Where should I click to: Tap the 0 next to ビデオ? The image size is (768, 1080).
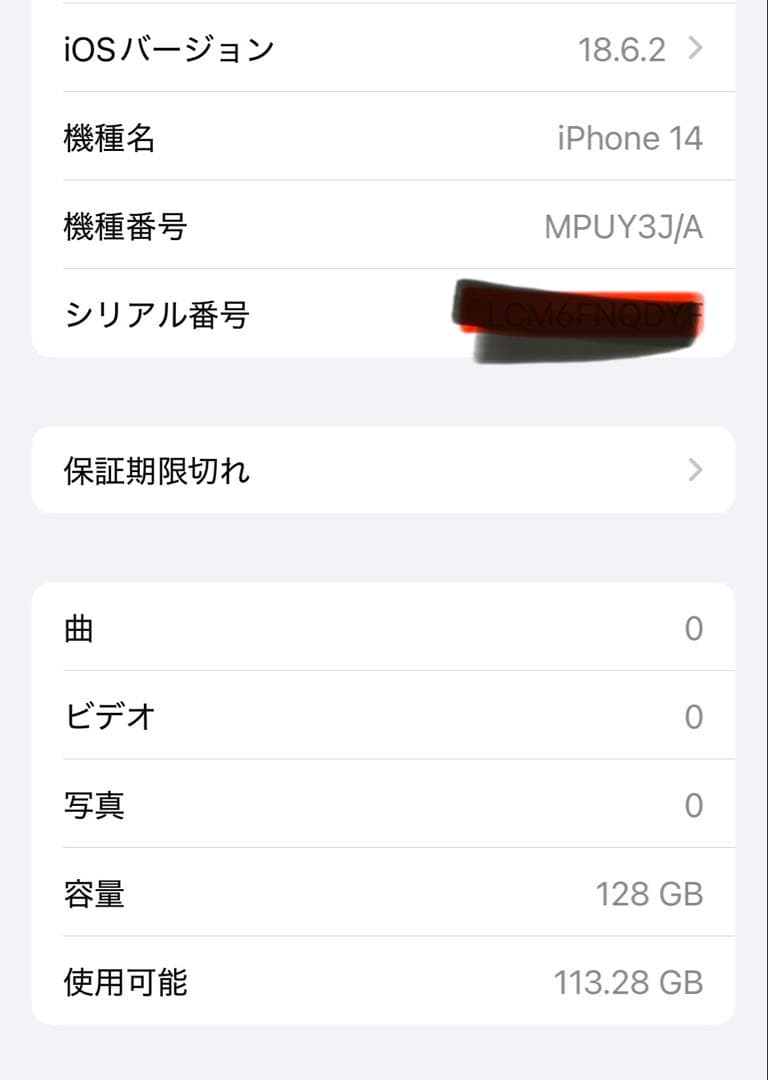696,715
